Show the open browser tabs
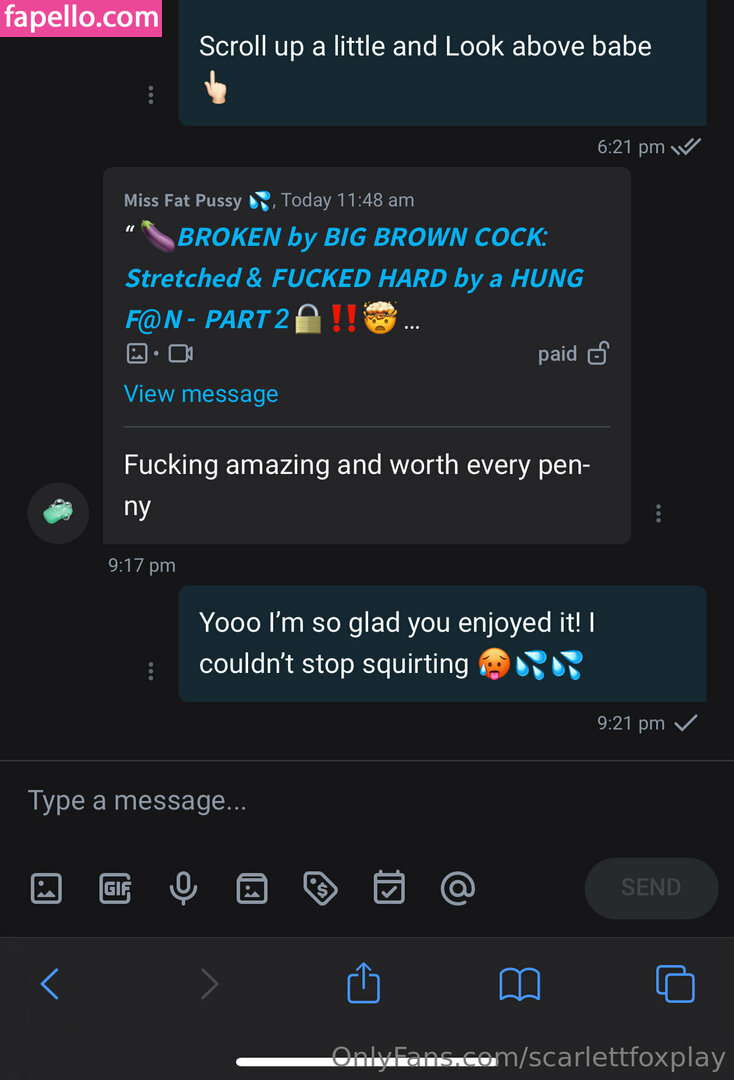 pyautogui.click(x=675, y=984)
